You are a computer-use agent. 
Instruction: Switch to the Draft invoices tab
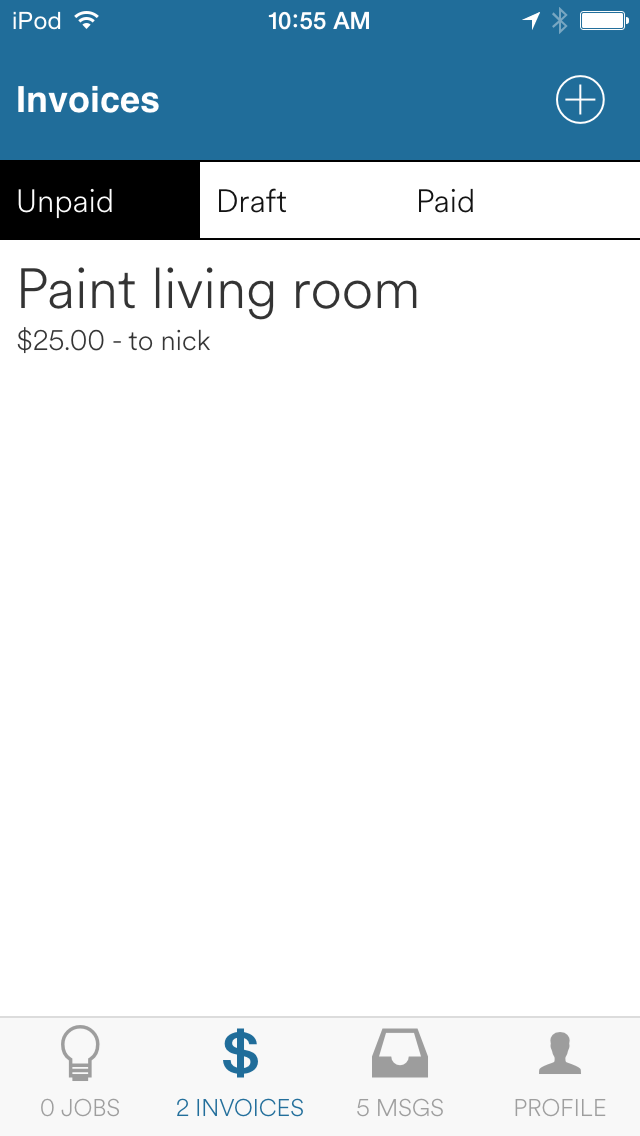(252, 201)
